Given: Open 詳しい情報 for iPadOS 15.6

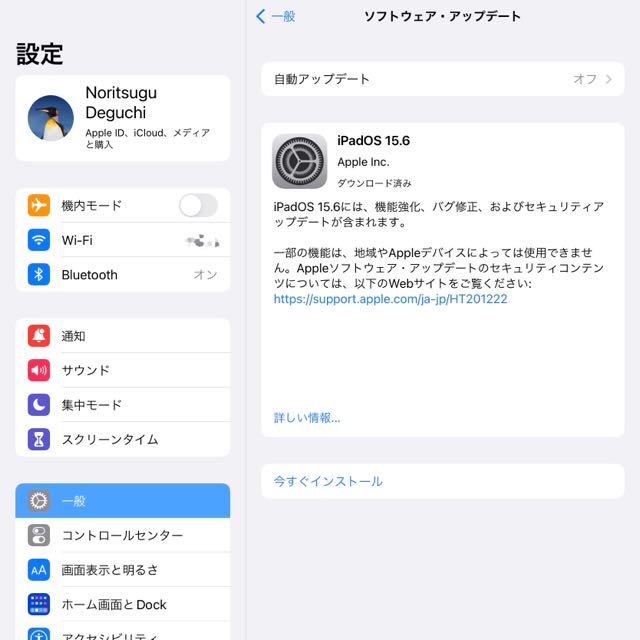Looking at the screenshot, I should click(307, 418).
